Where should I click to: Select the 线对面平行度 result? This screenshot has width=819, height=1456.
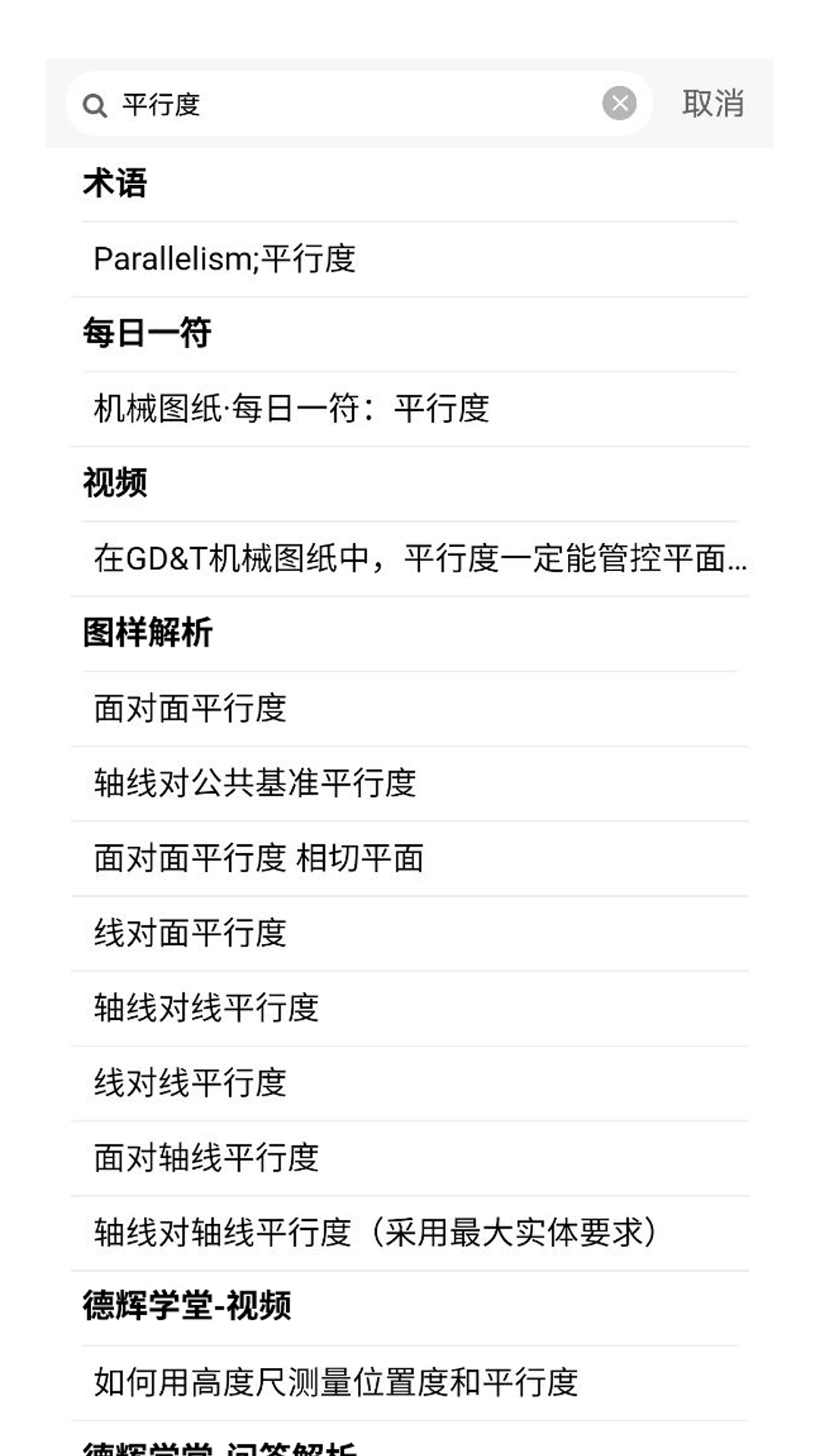coord(190,933)
